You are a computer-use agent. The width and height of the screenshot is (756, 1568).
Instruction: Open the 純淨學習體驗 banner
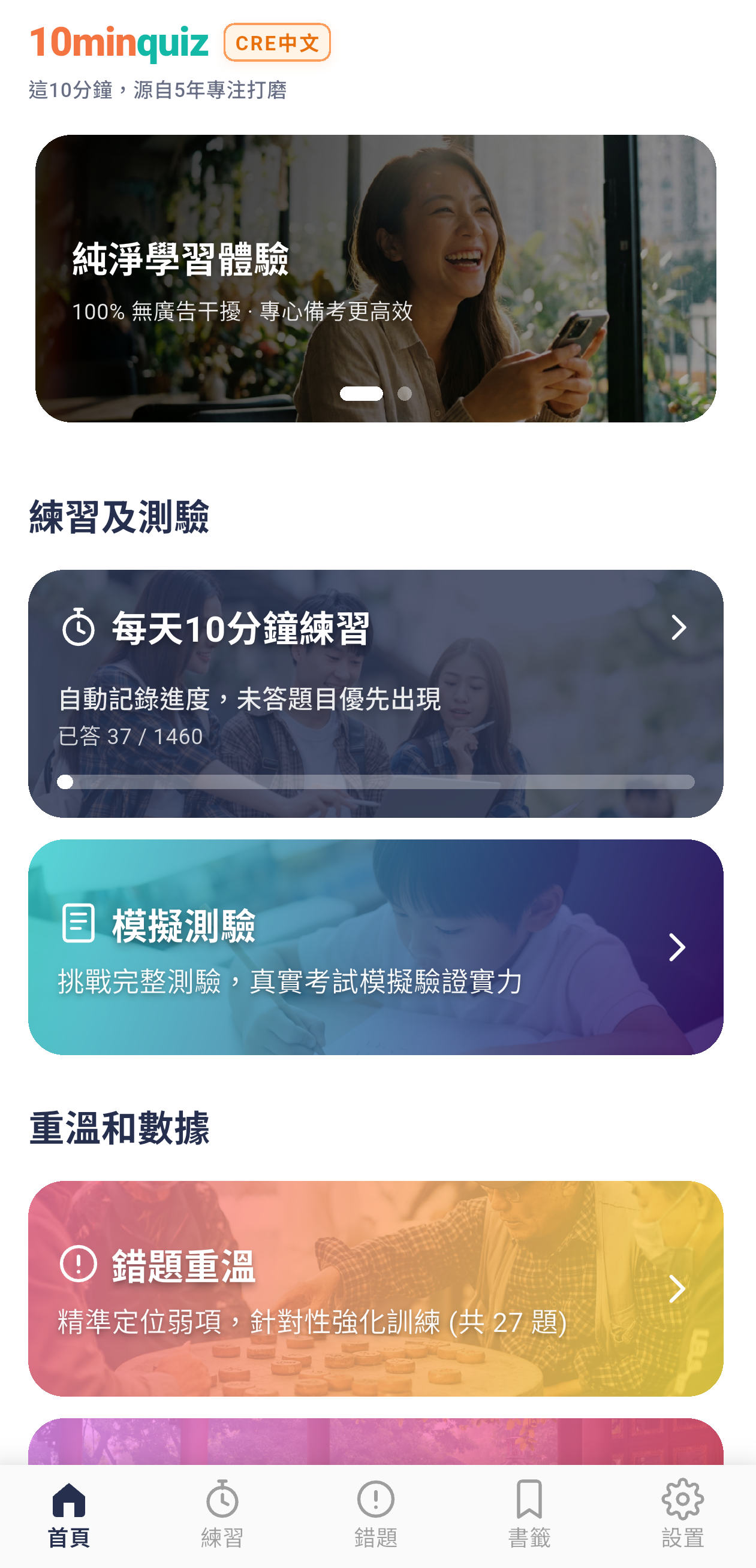pyautogui.click(x=378, y=276)
